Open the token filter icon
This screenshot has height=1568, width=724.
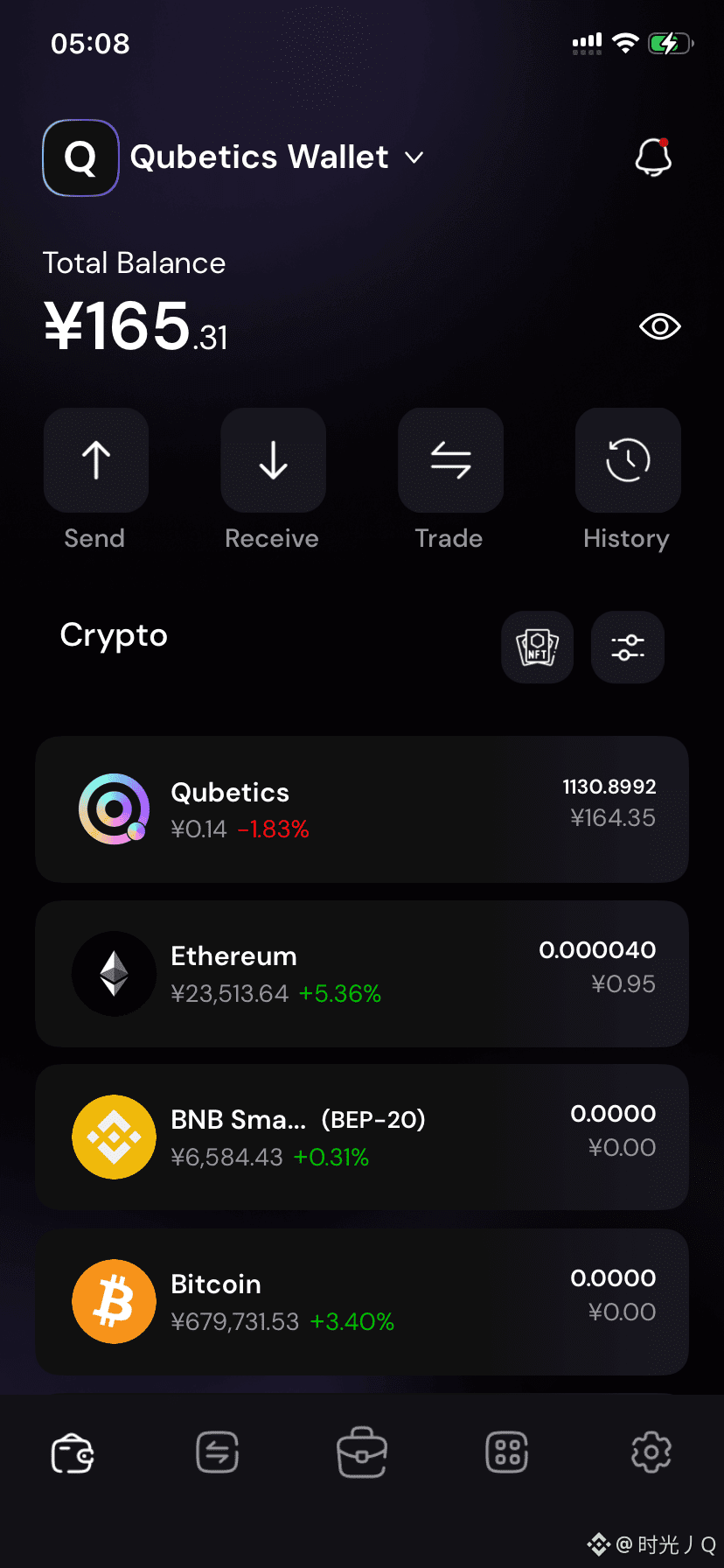click(627, 647)
